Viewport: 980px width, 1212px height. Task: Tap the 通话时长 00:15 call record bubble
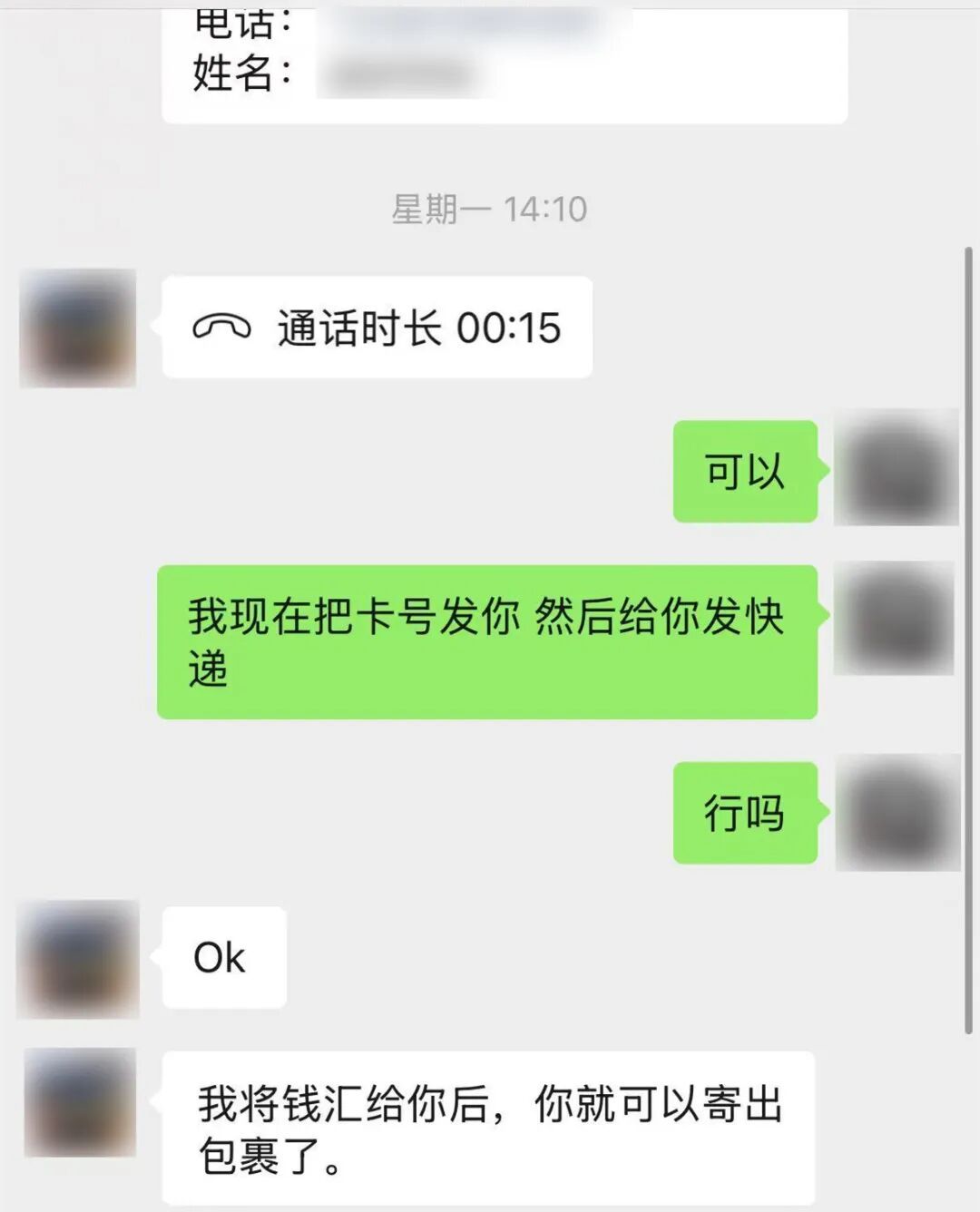[379, 328]
